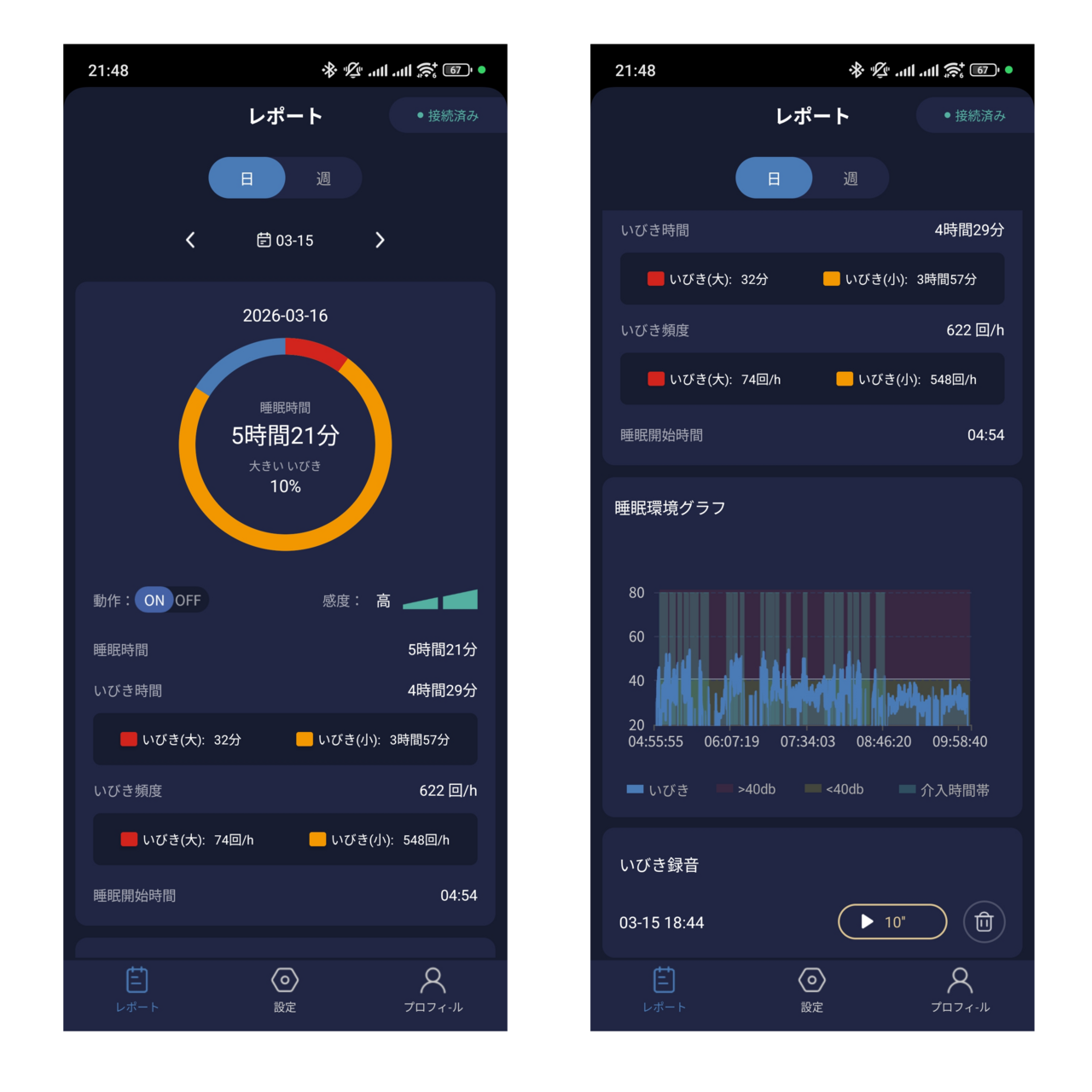Toggle the 動作 ON/OFF switch
Screen dimensions: 1092x1092
pos(171,601)
